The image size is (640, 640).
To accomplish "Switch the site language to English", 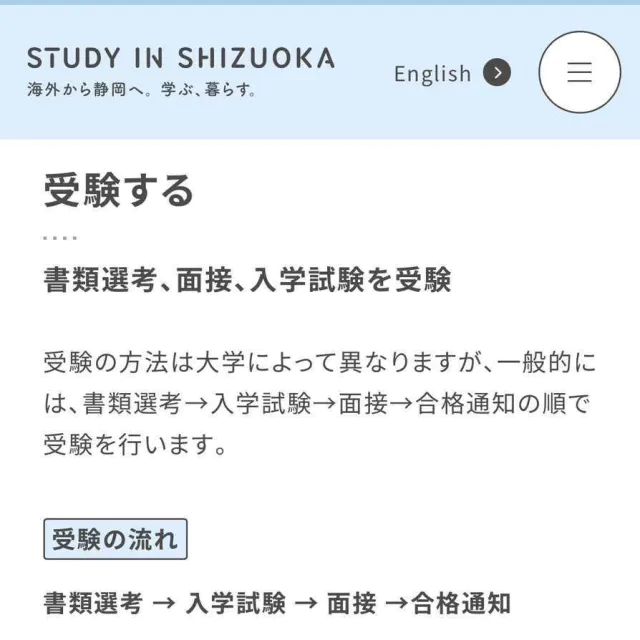I will 451,73.
